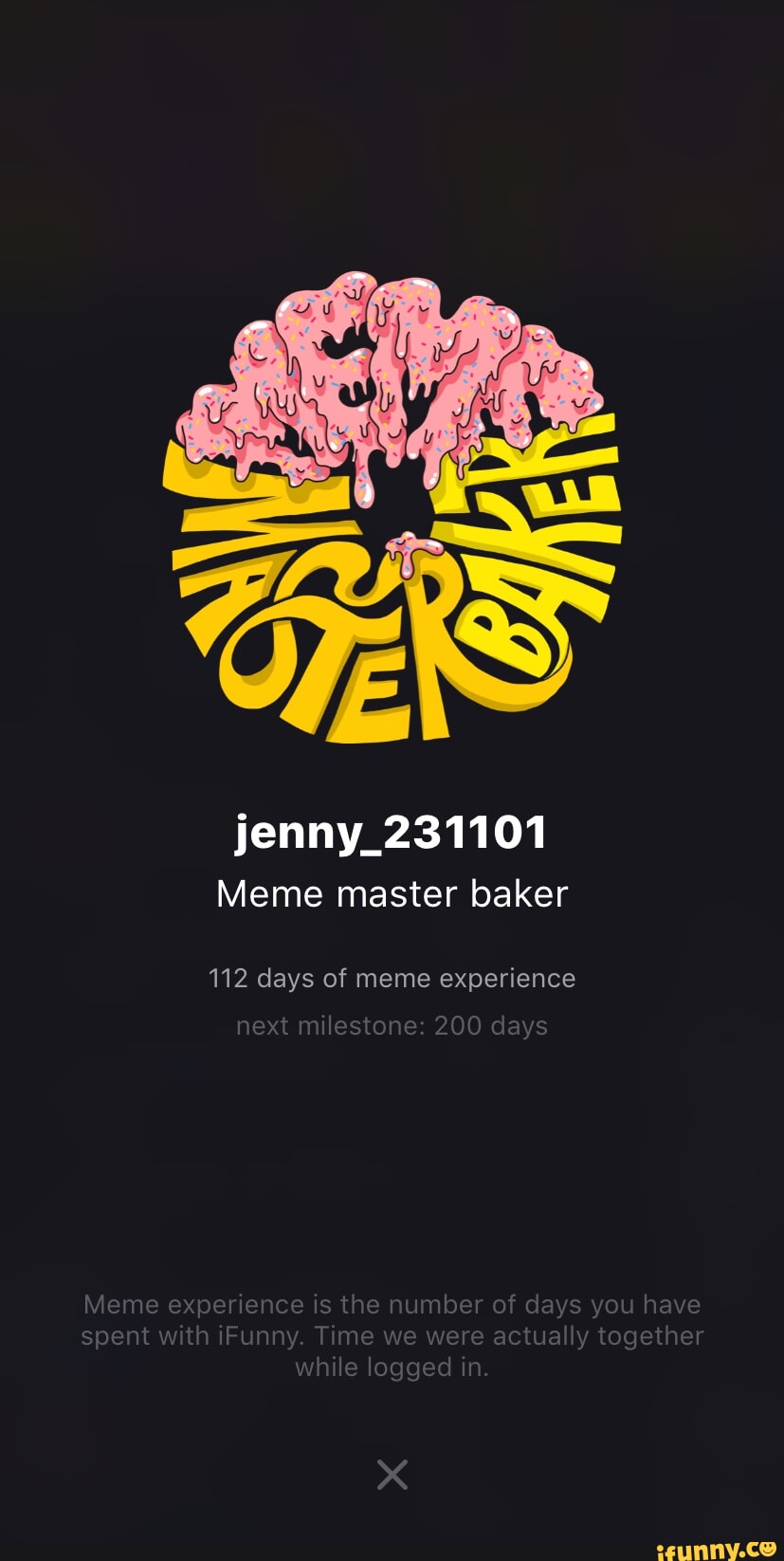Tap the ifunny.co watermark in the corner
The image size is (784, 1561).
point(716,1548)
